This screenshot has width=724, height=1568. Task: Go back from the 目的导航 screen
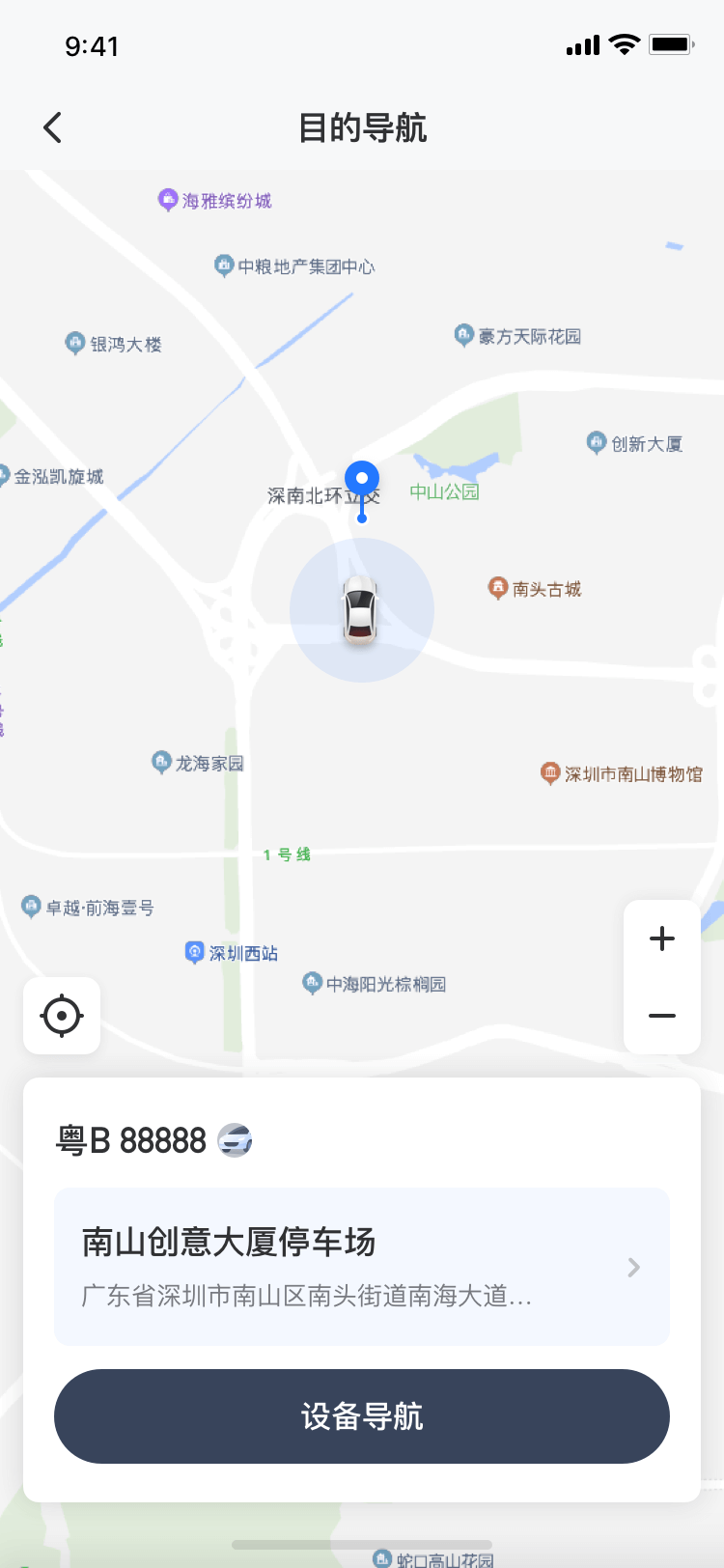click(53, 127)
